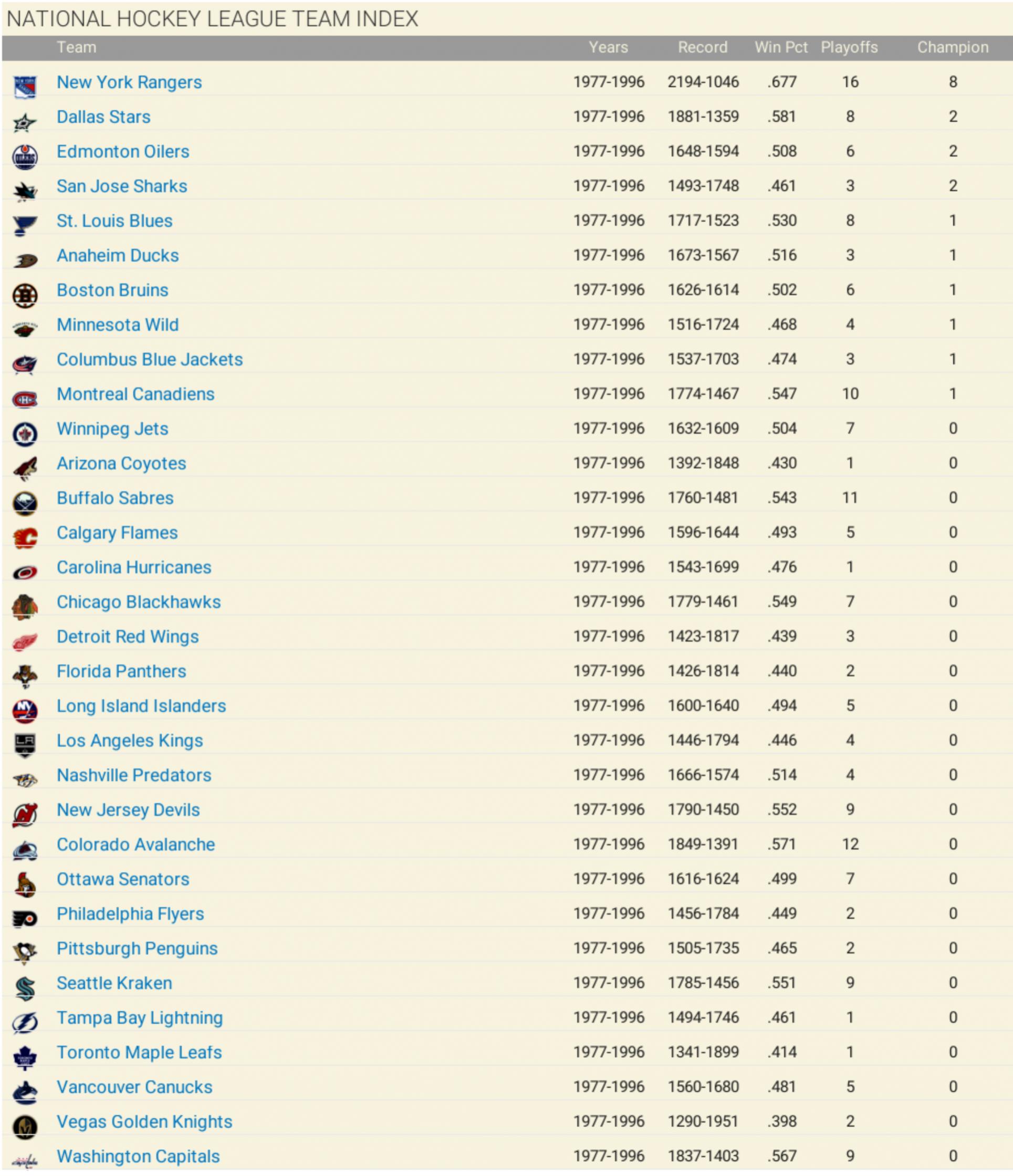
Task: Tap the Detroit Red Wings link
Action: click(x=127, y=636)
